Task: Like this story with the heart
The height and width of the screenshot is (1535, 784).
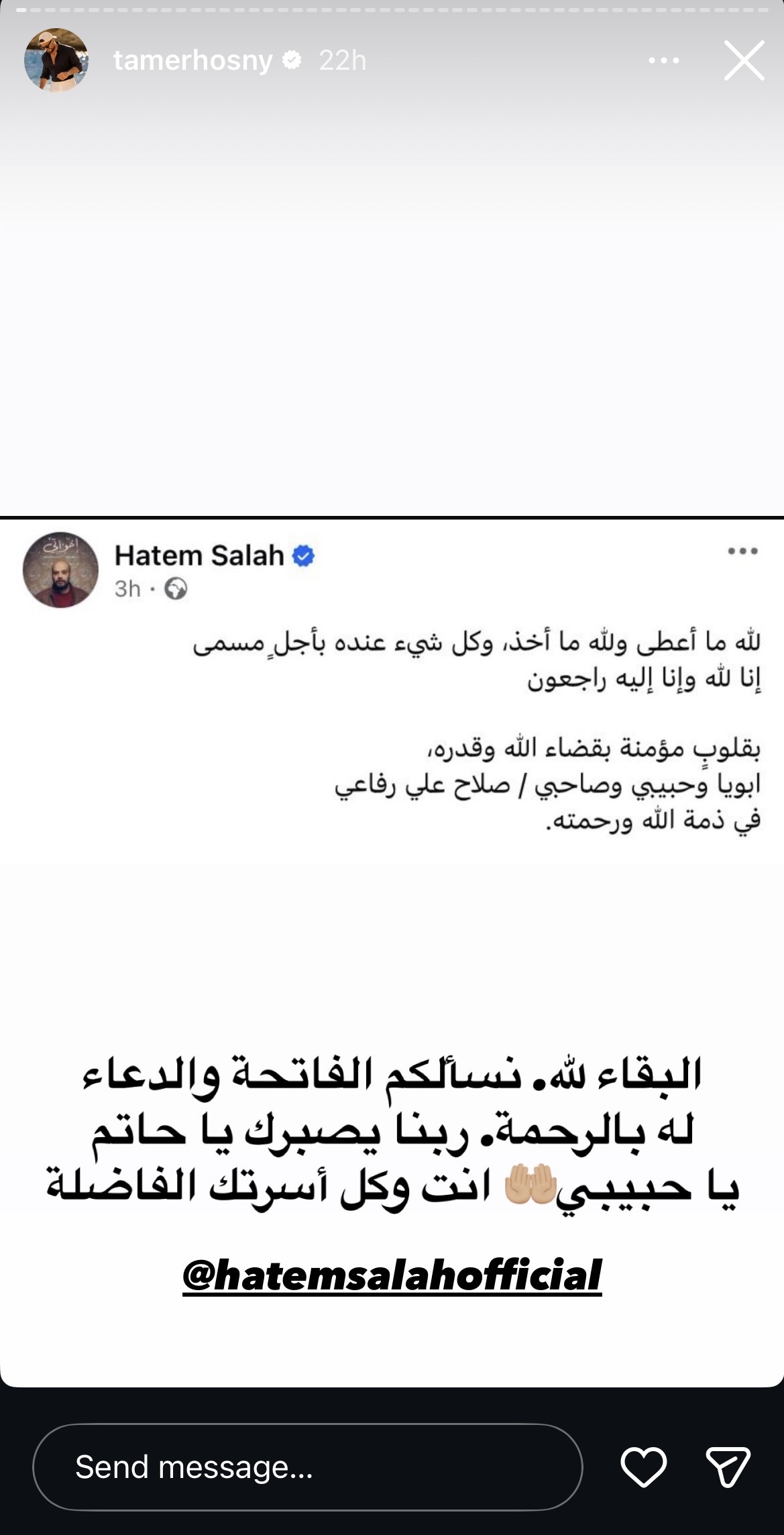Action: (x=643, y=1467)
